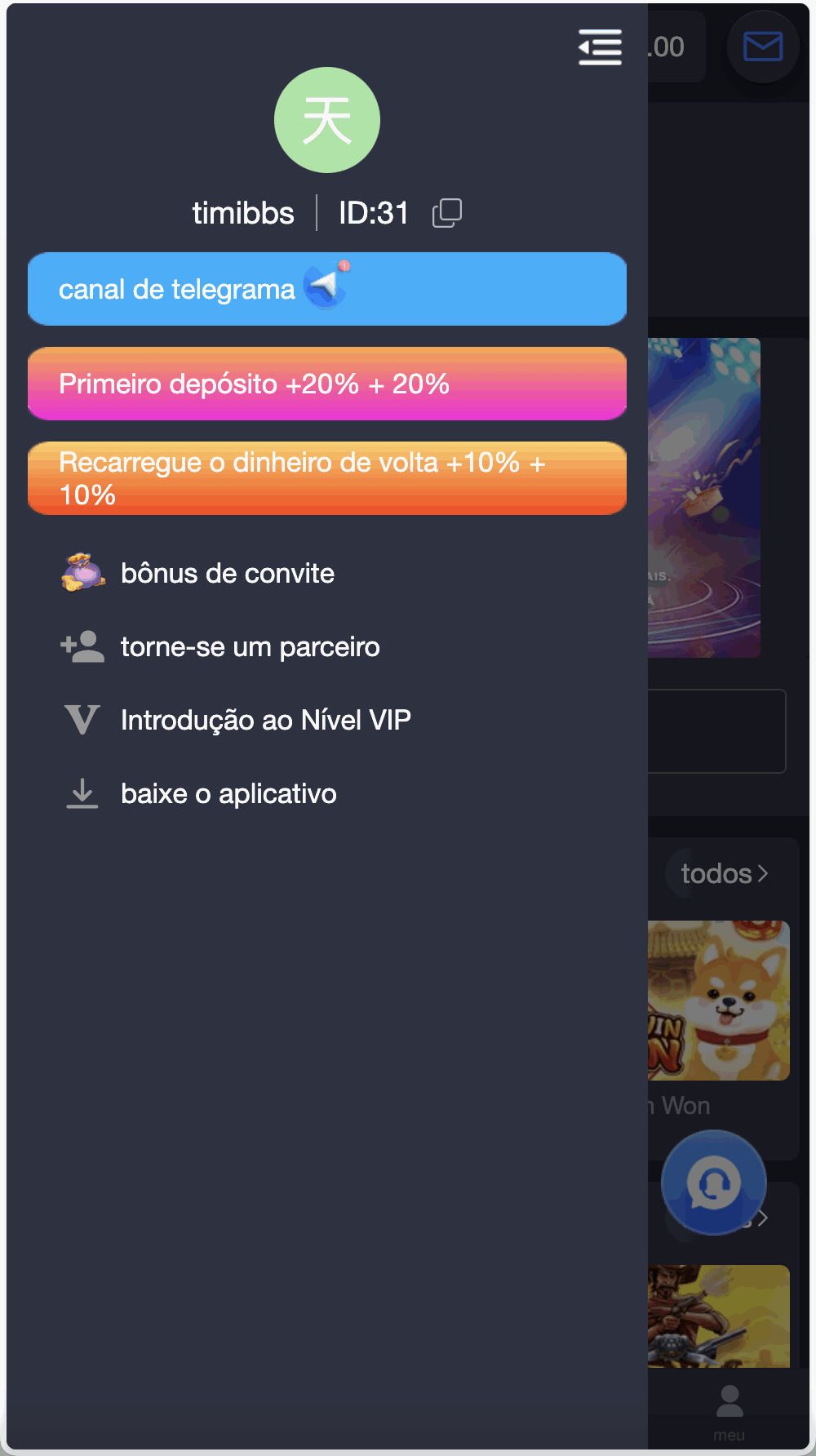Open Introdução ao Nível VIP via V icon

(x=82, y=719)
